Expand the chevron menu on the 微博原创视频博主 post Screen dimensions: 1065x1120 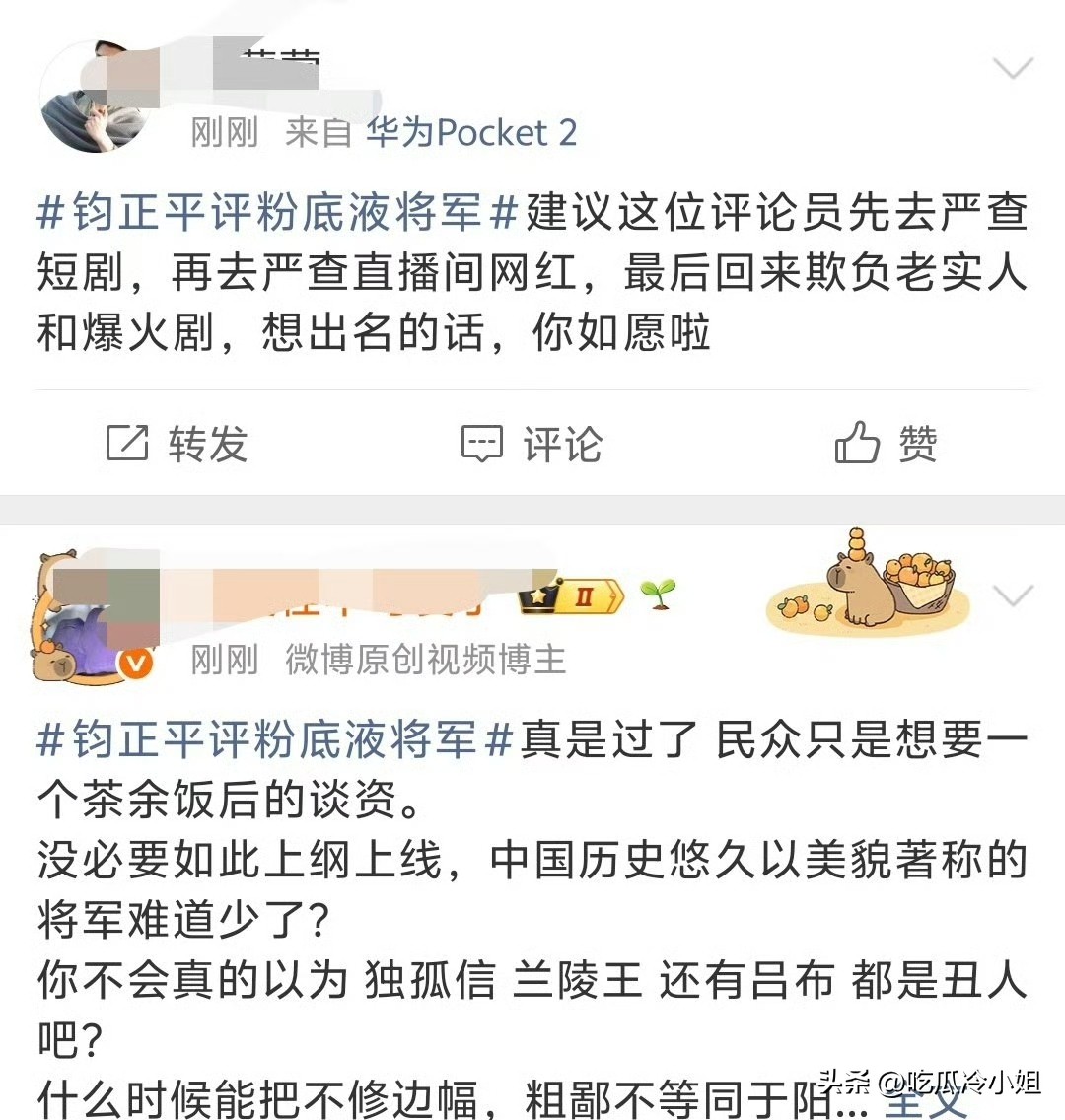tap(1013, 595)
